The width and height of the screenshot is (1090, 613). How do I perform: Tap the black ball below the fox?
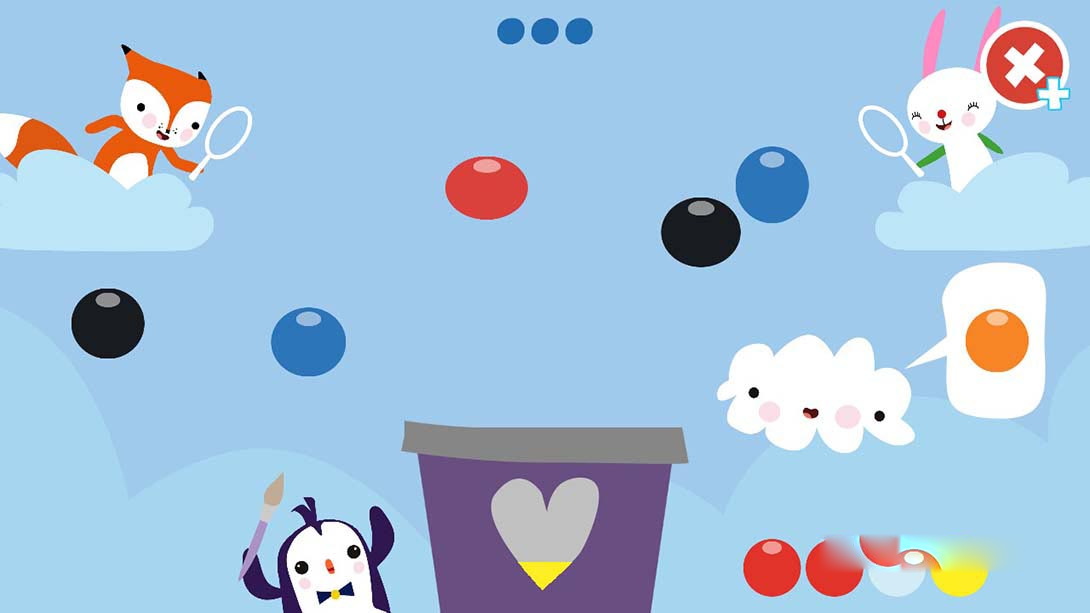(108, 323)
